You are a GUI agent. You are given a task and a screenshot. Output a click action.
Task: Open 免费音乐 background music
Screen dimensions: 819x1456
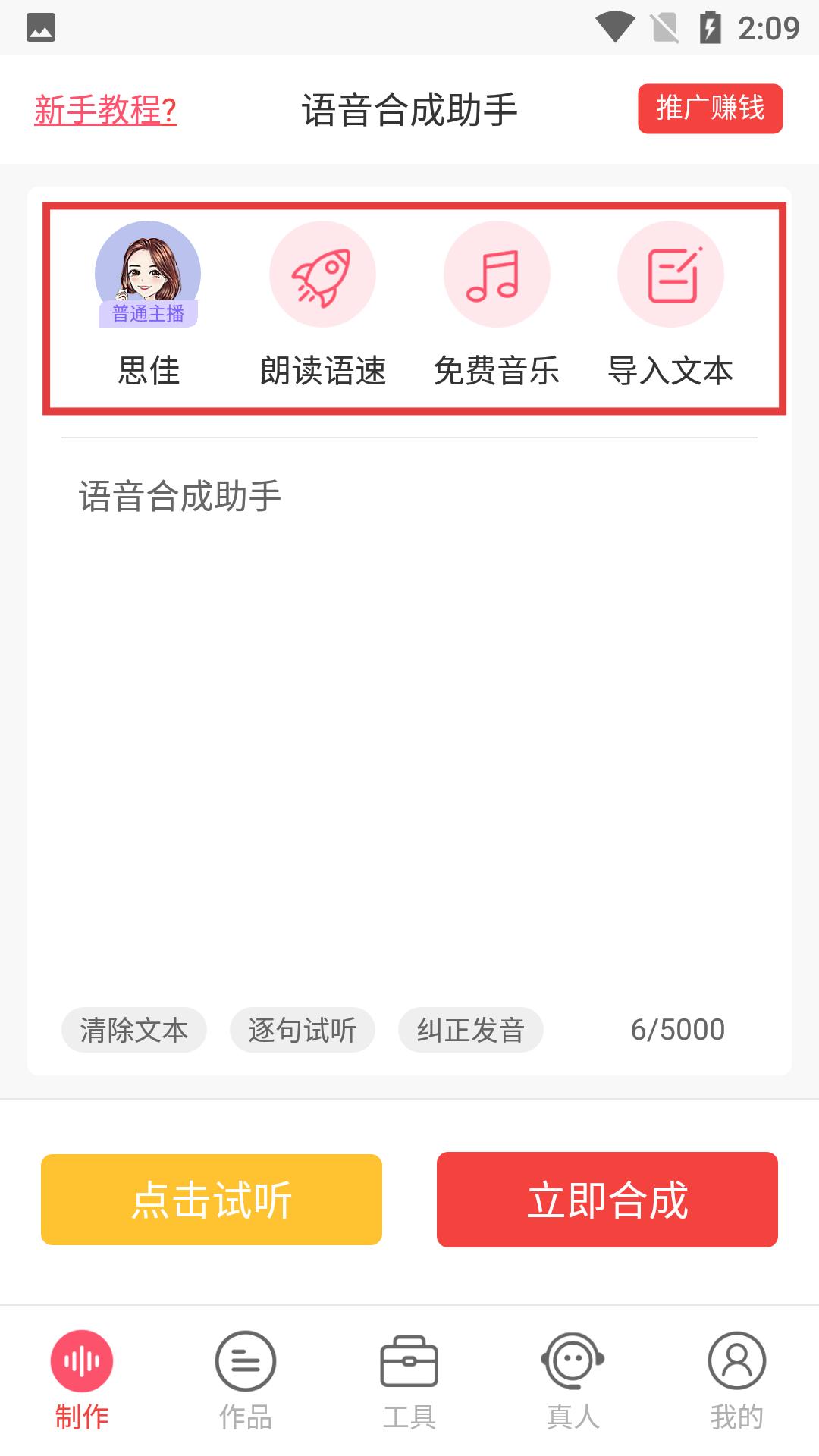[x=497, y=303]
